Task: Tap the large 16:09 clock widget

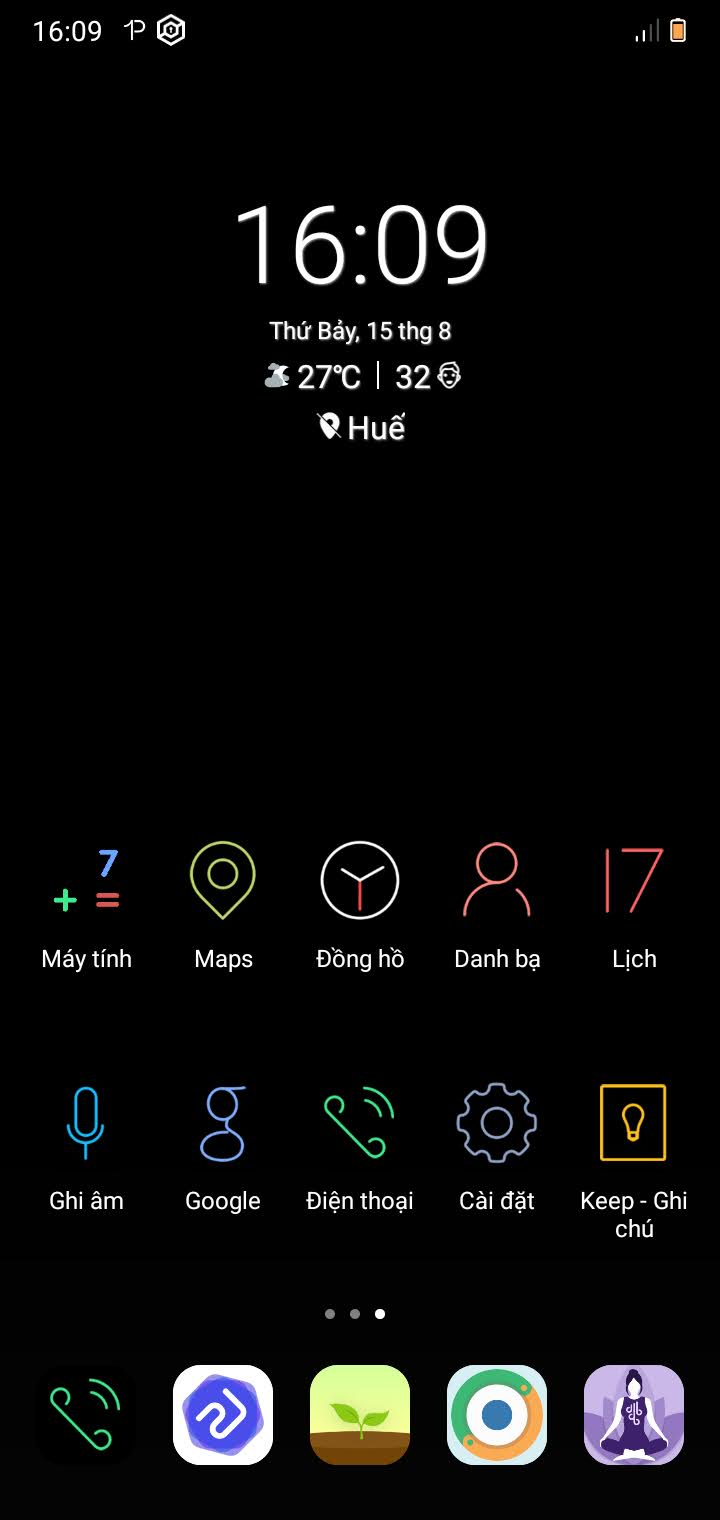Action: pos(360,246)
